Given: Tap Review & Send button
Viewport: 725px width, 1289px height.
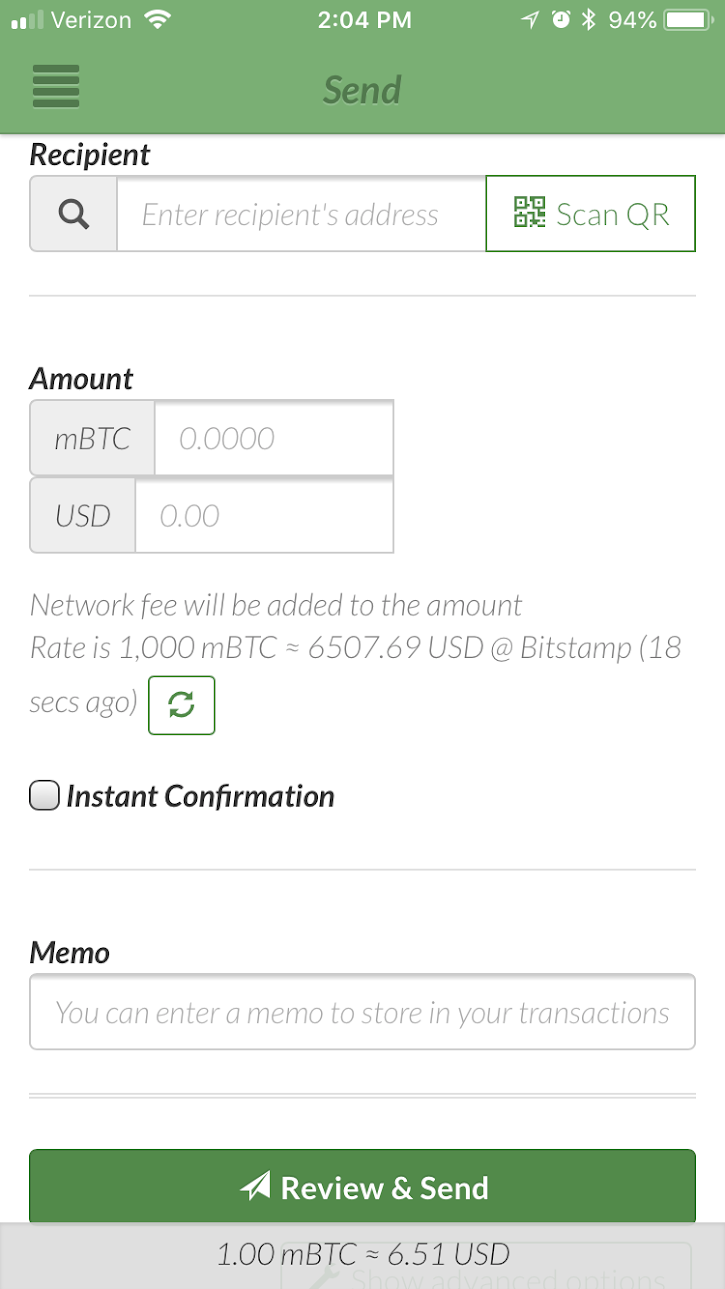Looking at the screenshot, I should (x=362, y=1187).
